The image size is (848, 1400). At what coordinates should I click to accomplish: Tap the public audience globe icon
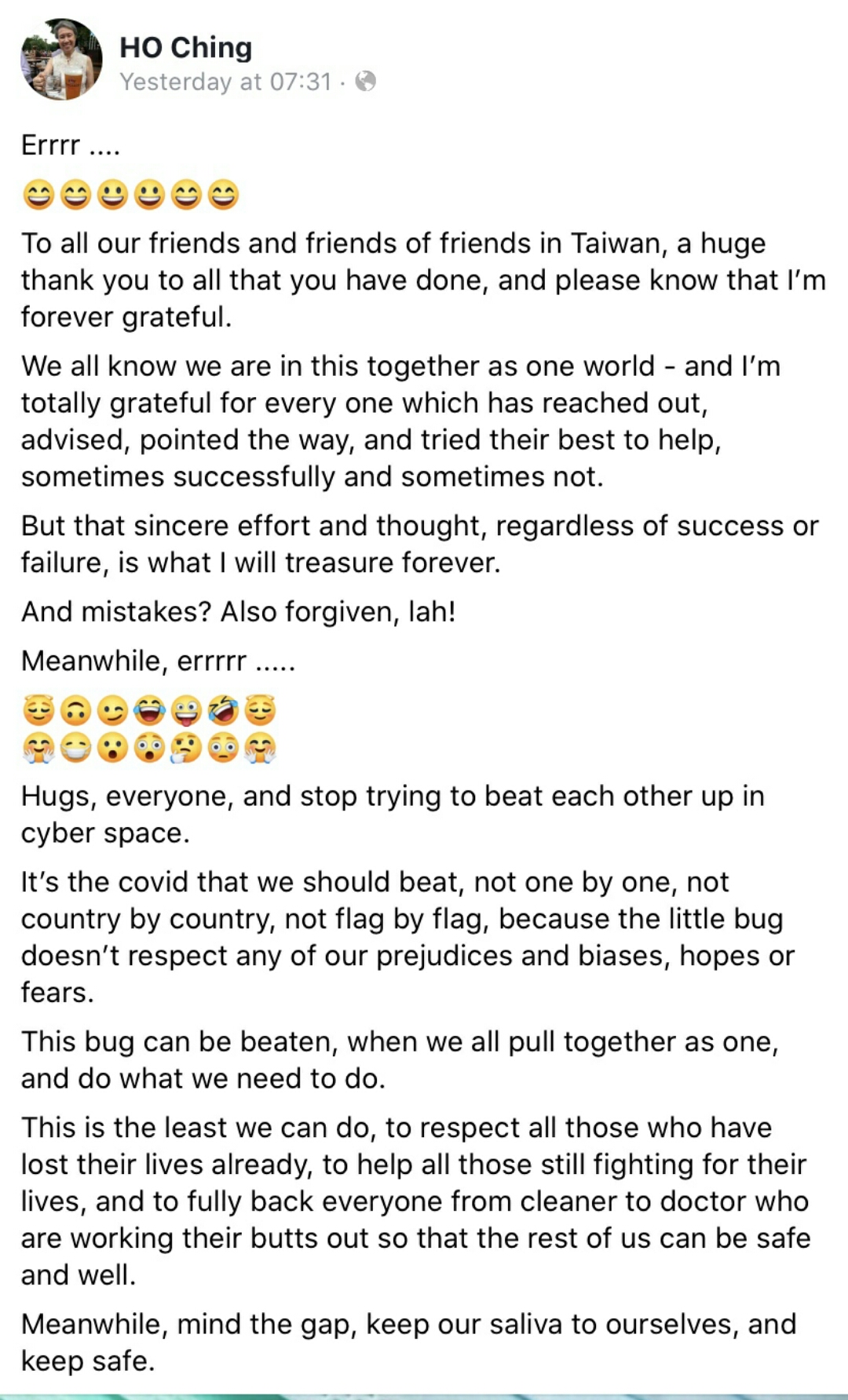[365, 81]
